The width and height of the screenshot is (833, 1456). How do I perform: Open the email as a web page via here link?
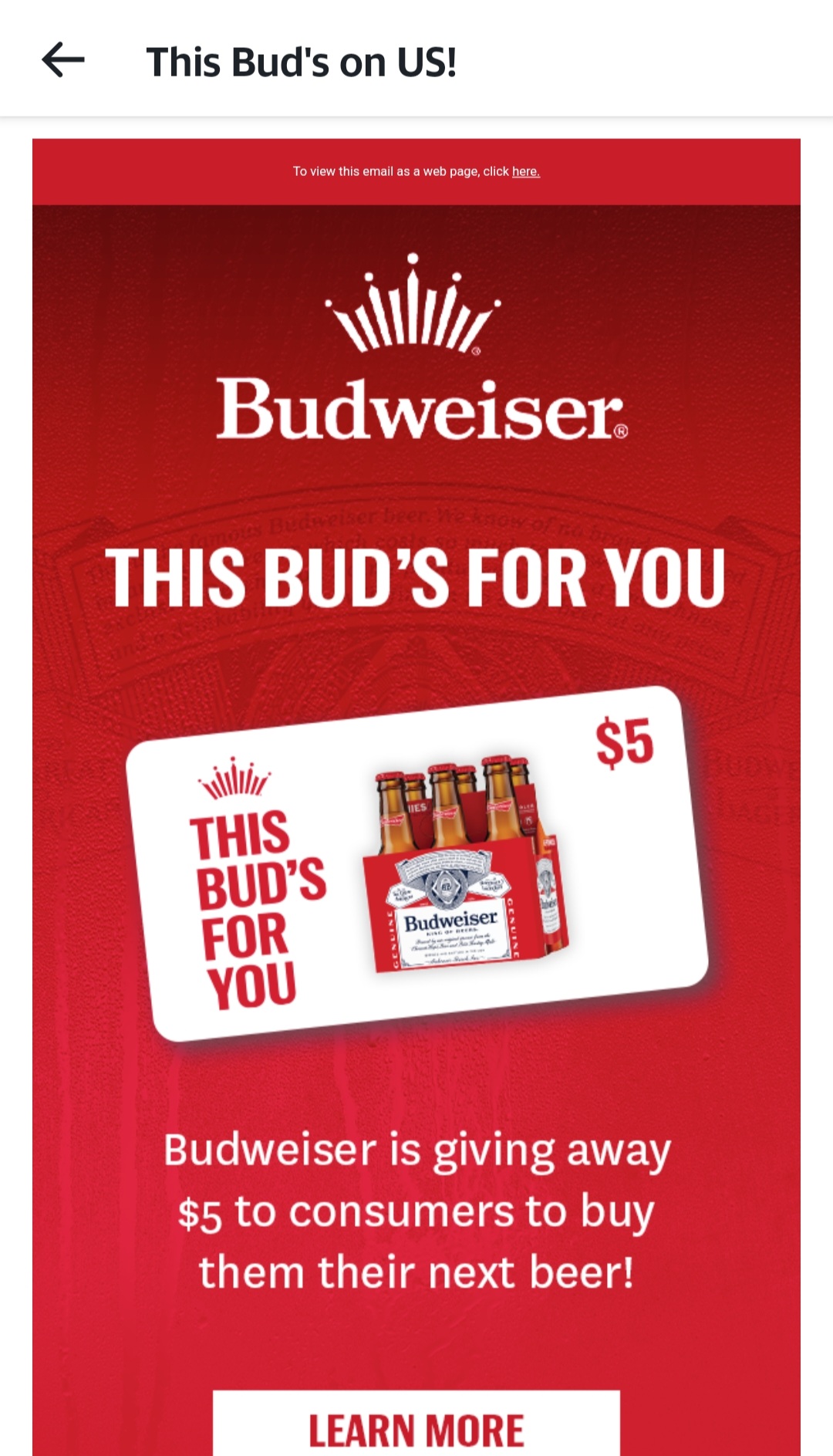tap(525, 171)
